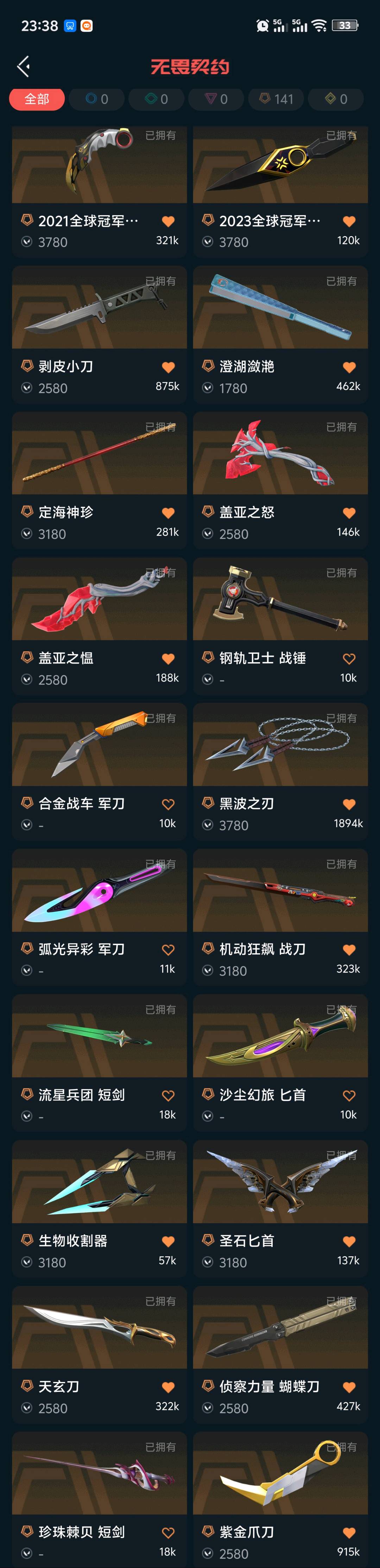Unlike the 盖亚之怒 skin

coord(349,513)
